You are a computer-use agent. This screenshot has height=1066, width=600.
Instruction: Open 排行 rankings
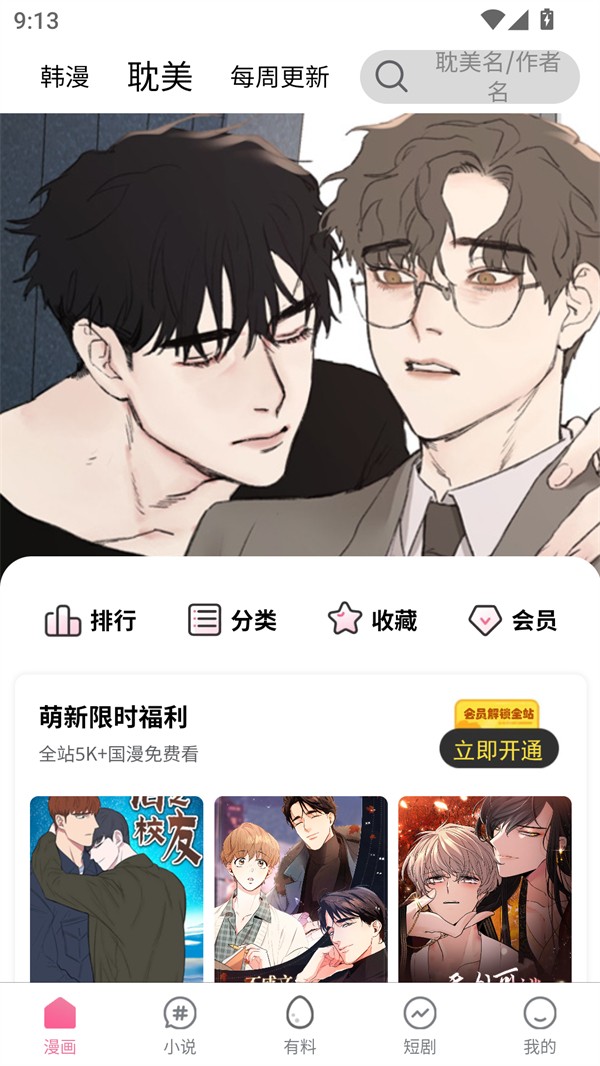click(x=90, y=621)
